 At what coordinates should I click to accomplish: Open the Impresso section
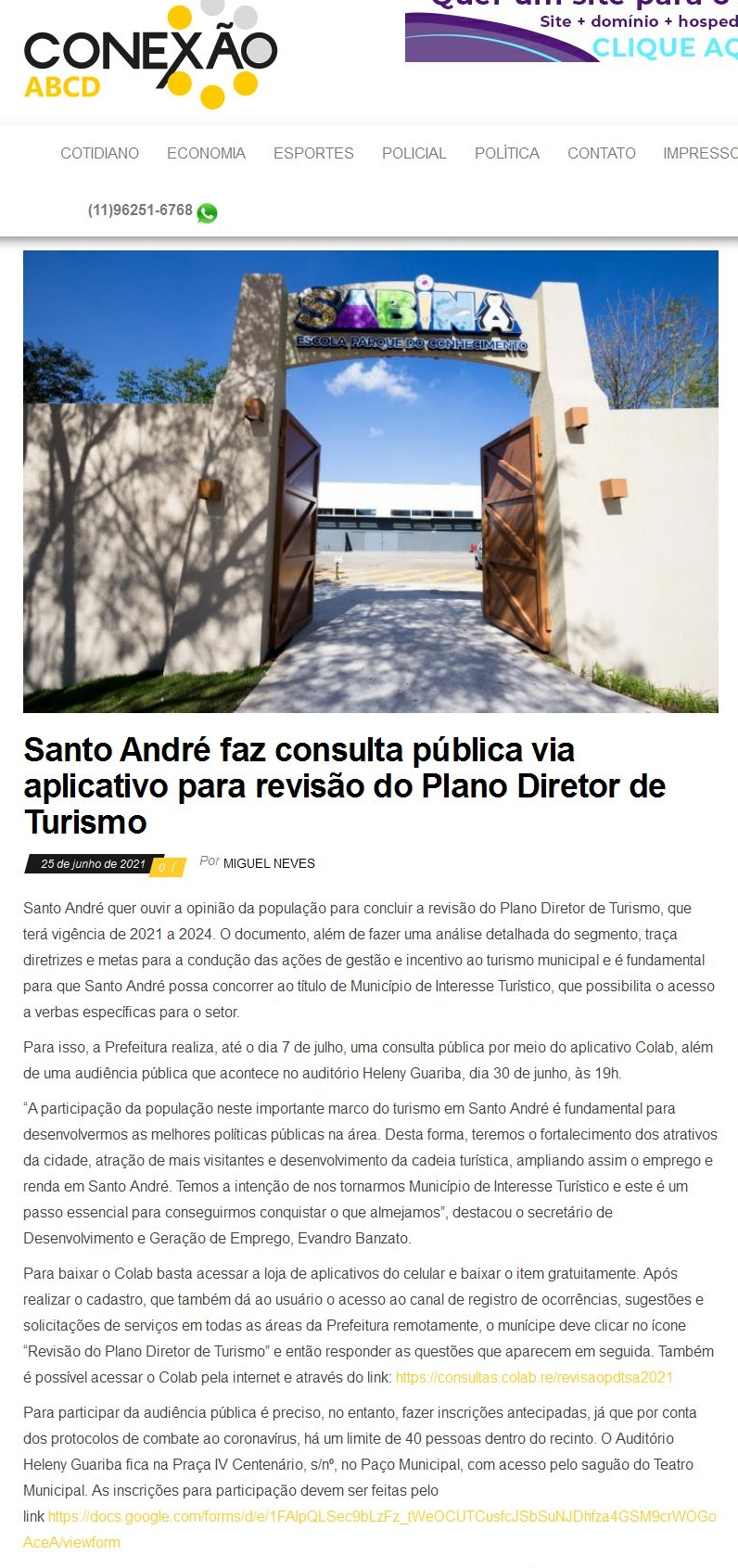(700, 153)
